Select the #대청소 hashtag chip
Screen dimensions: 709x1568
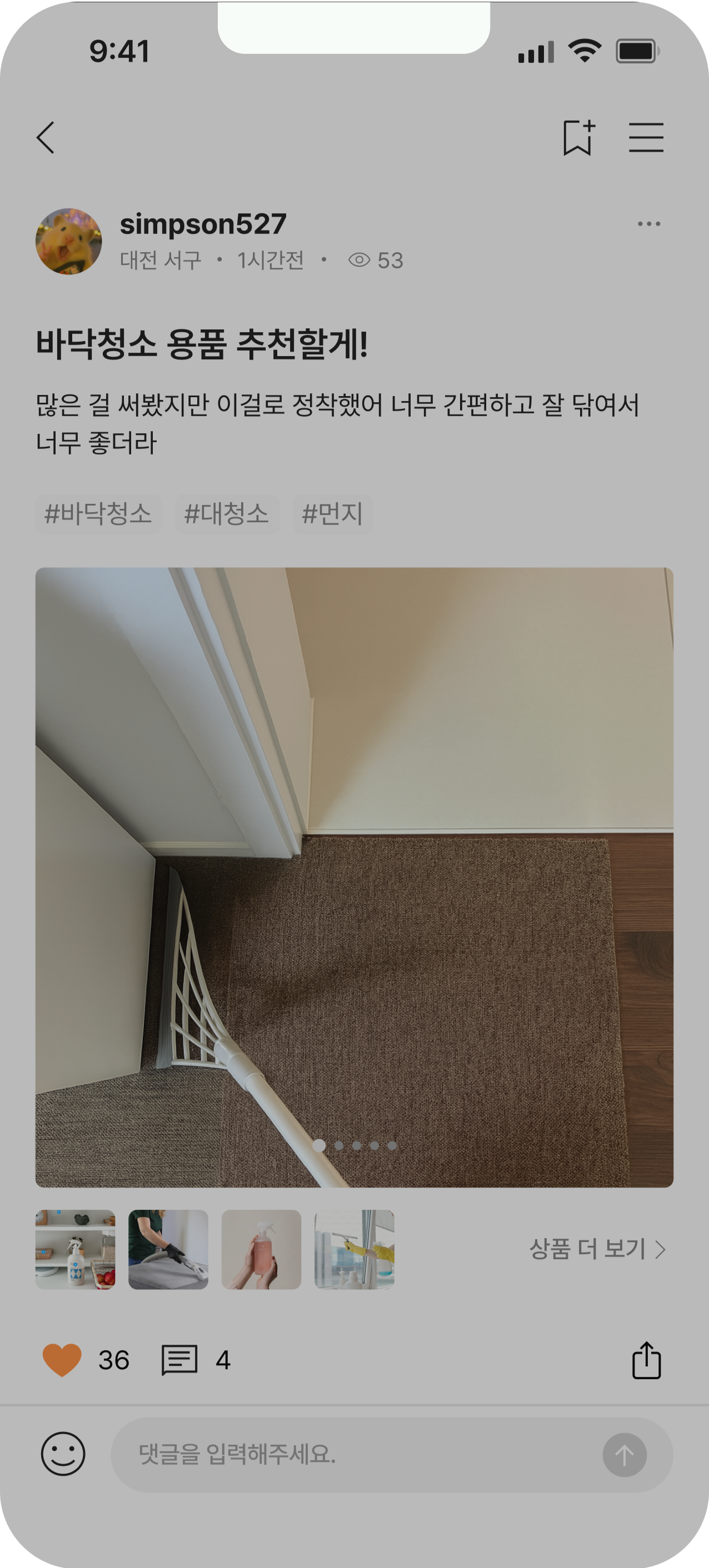tap(227, 514)
